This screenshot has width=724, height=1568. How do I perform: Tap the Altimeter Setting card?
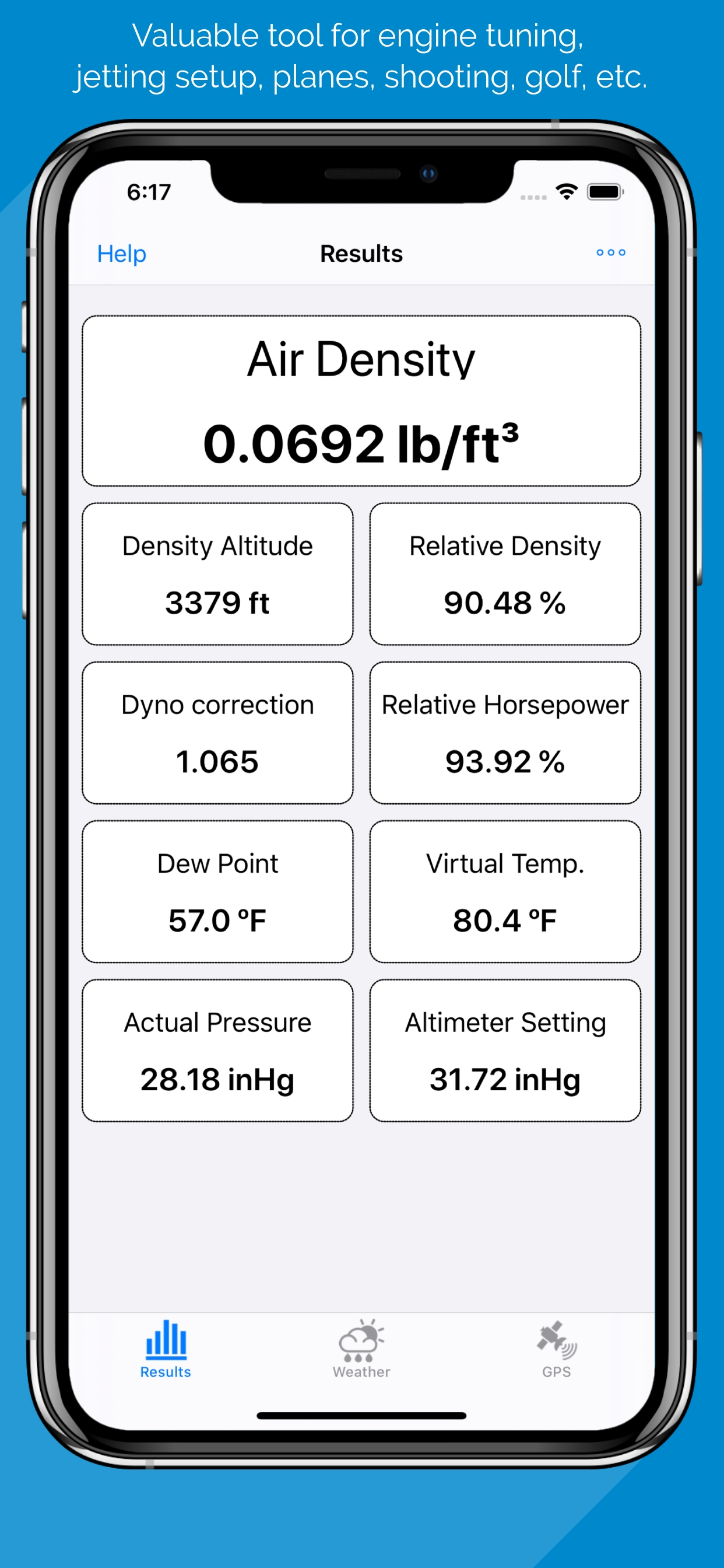pos(504,1050)
